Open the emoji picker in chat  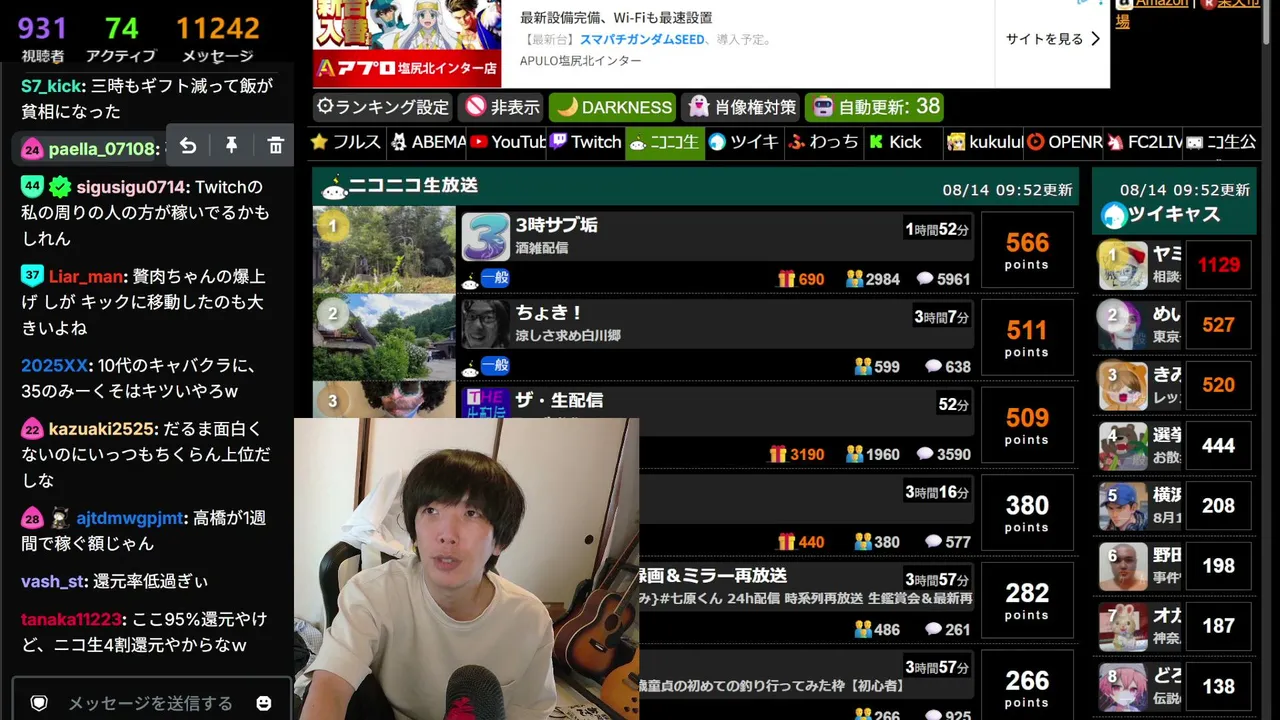point(264,703)
